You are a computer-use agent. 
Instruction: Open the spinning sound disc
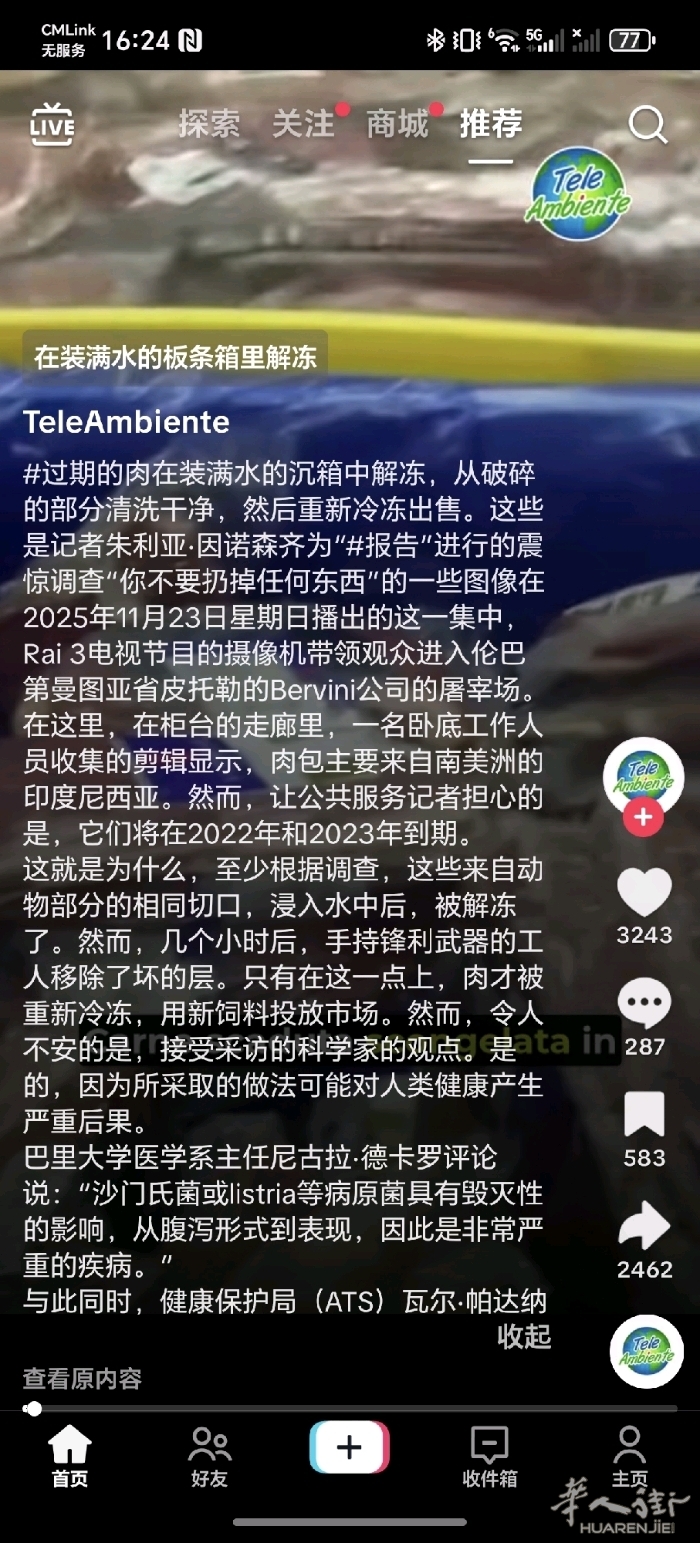click(x=646, y=1351)
